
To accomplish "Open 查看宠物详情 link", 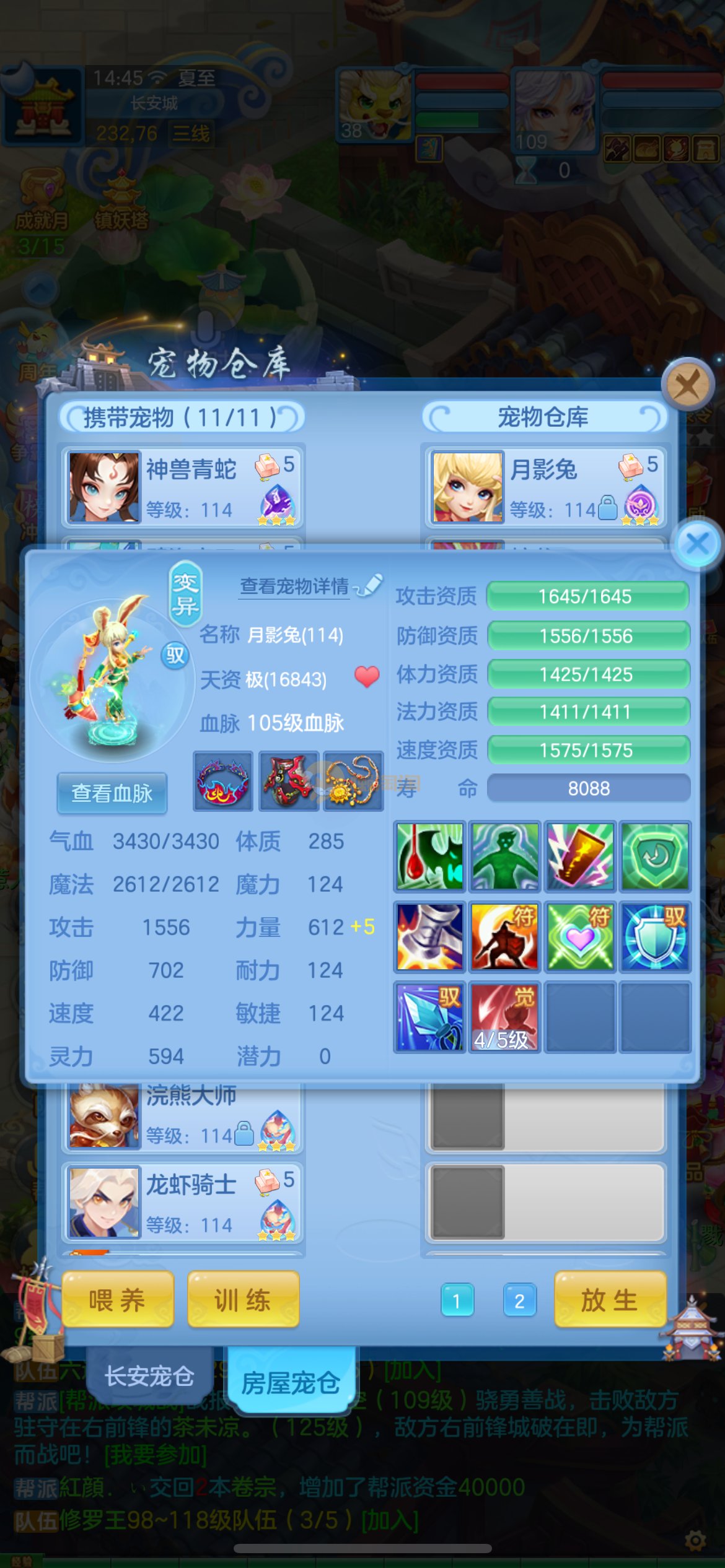I will [x=294, y=586].
